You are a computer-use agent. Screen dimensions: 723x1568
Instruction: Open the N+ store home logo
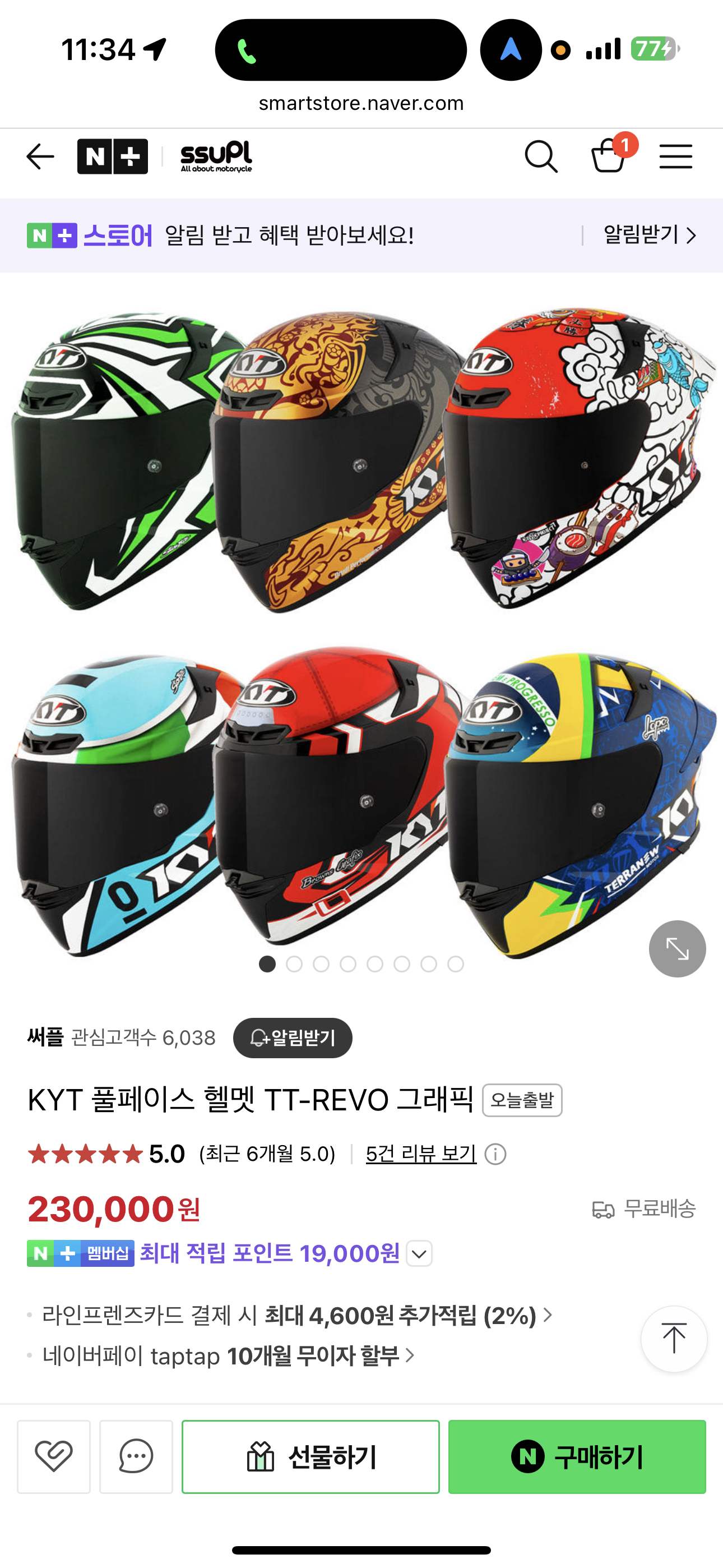(113, 157)
